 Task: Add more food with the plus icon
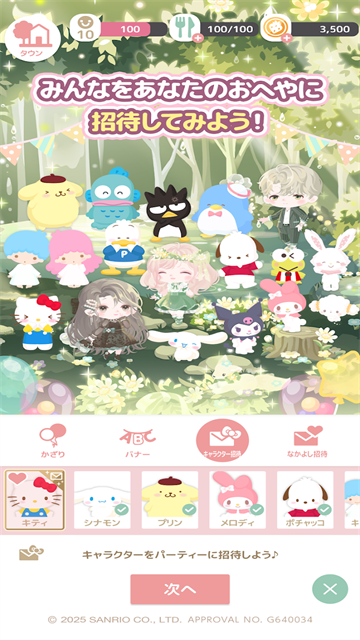[198, 38]
